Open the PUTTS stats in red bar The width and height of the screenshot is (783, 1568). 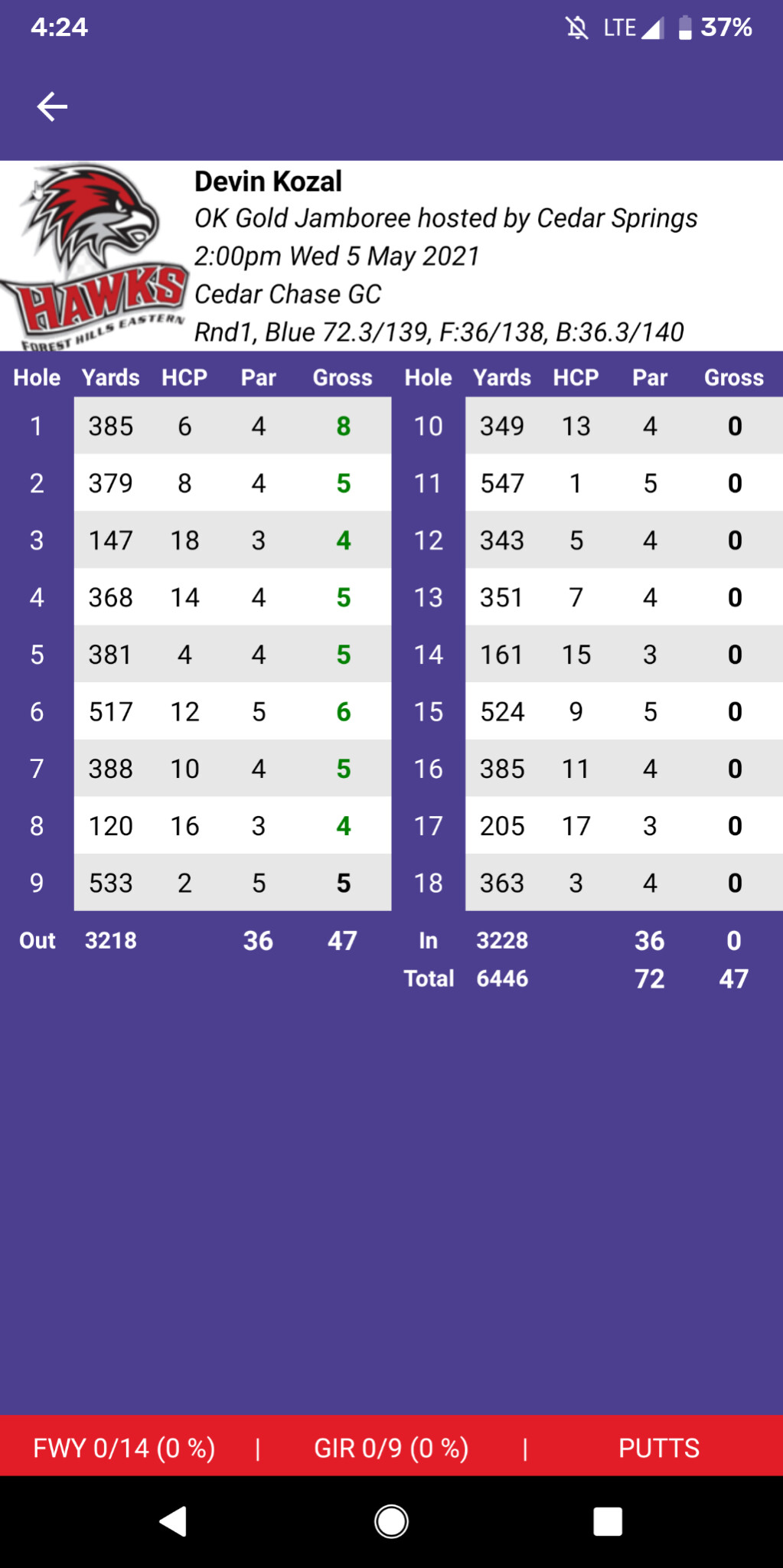click(x=659, y=1448)
